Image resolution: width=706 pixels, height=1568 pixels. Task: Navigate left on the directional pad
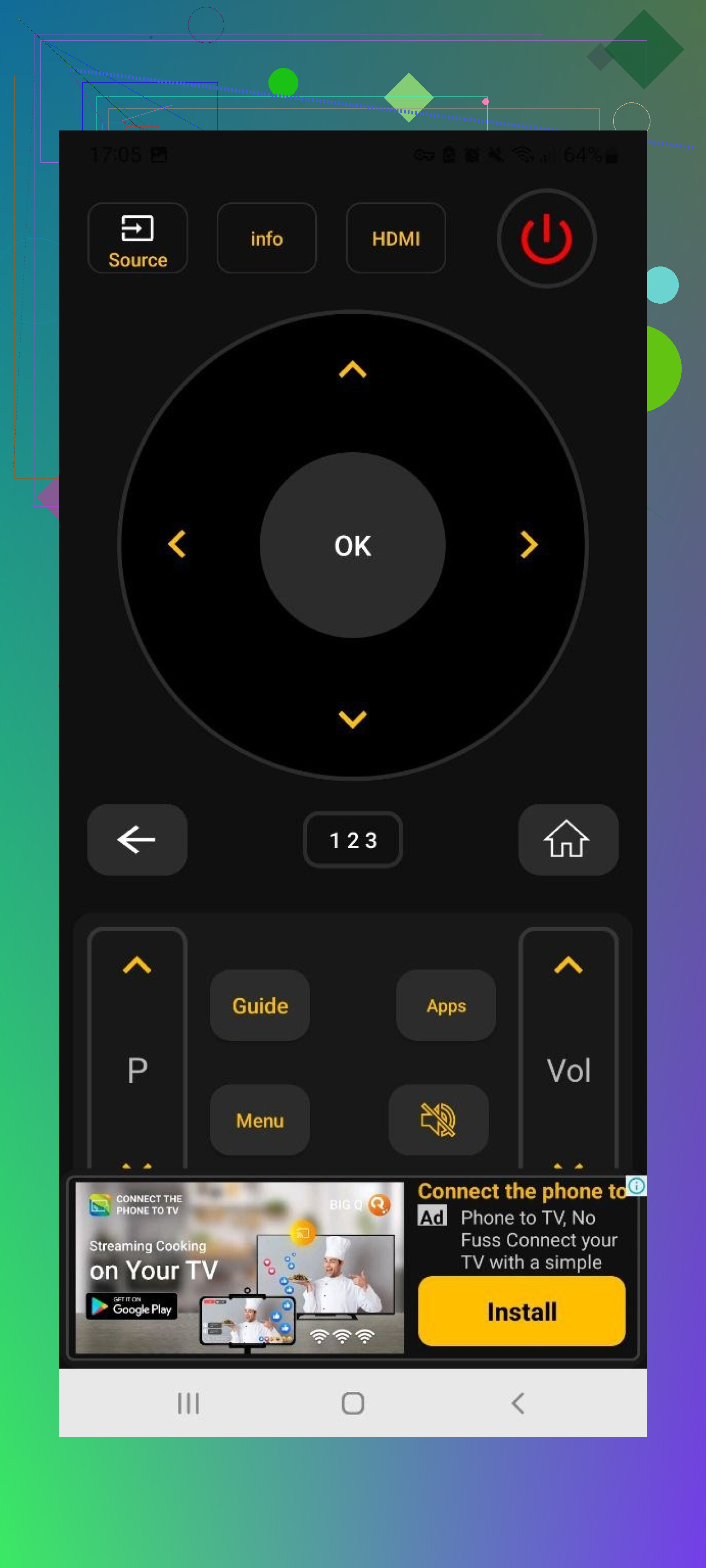(x=176, y=544)
